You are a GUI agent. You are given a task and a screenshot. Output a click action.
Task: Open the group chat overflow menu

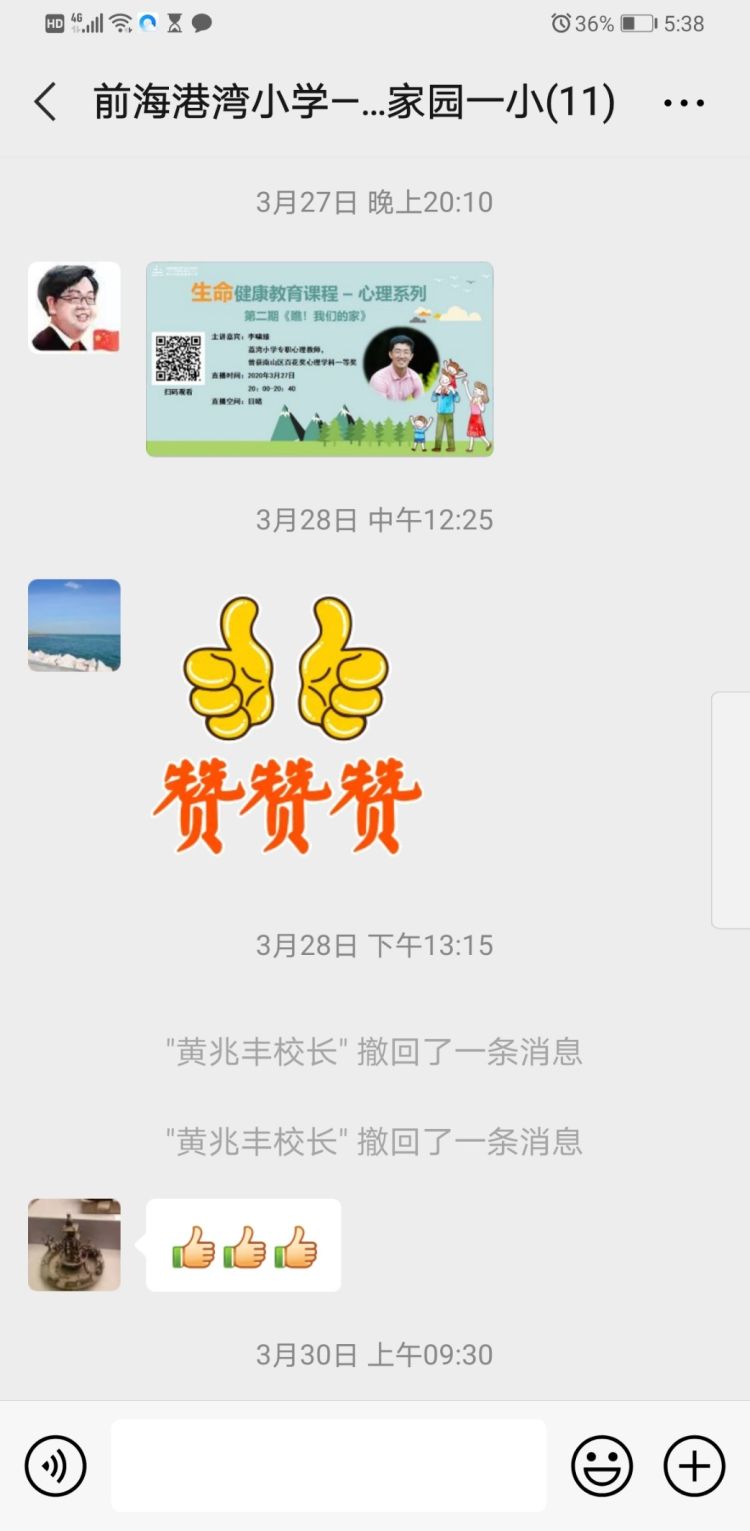pyautogui.click(x=684, y=103)
